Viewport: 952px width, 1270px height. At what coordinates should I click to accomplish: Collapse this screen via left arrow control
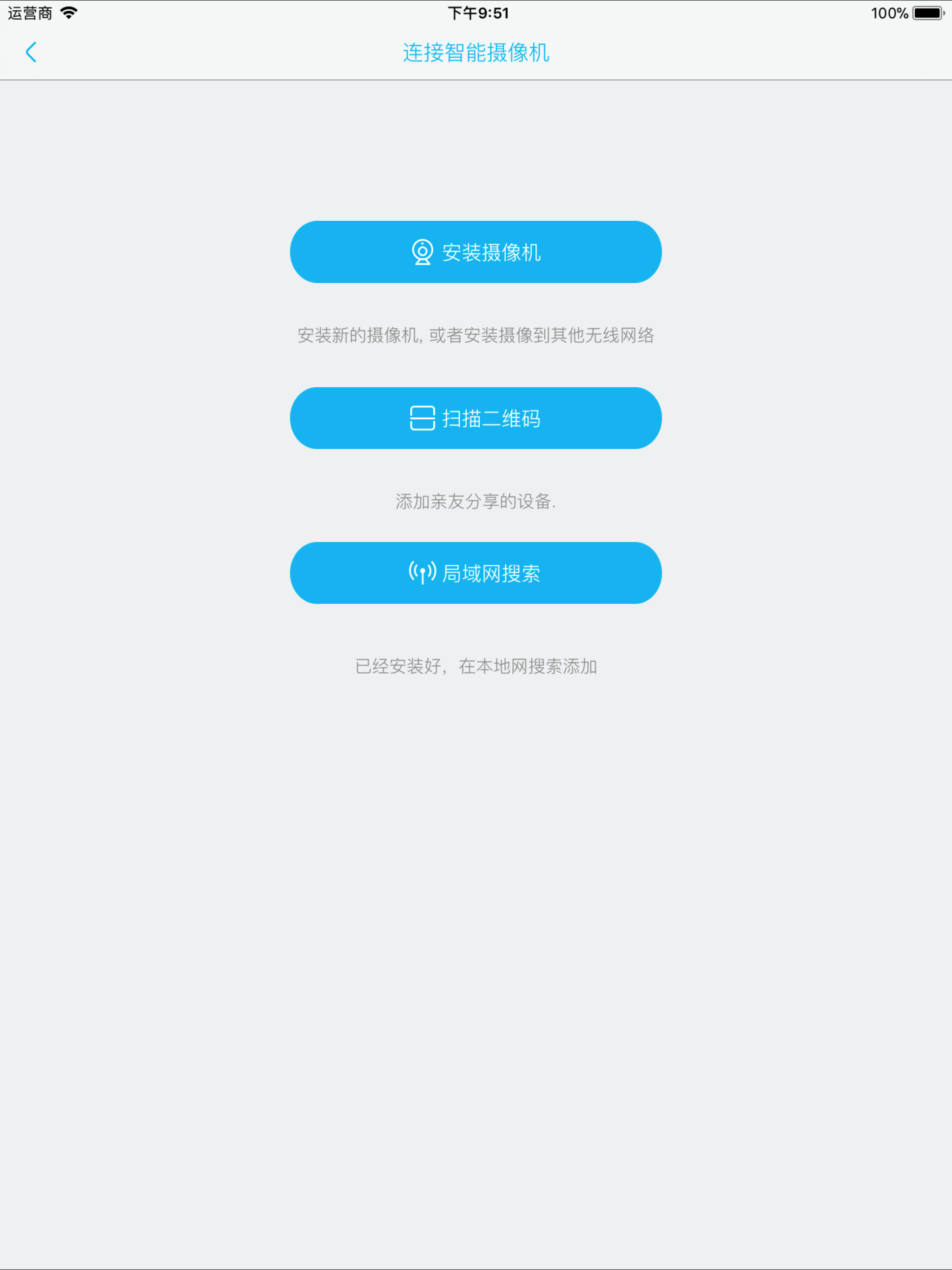pyautogui.click(x=32, y=52)
